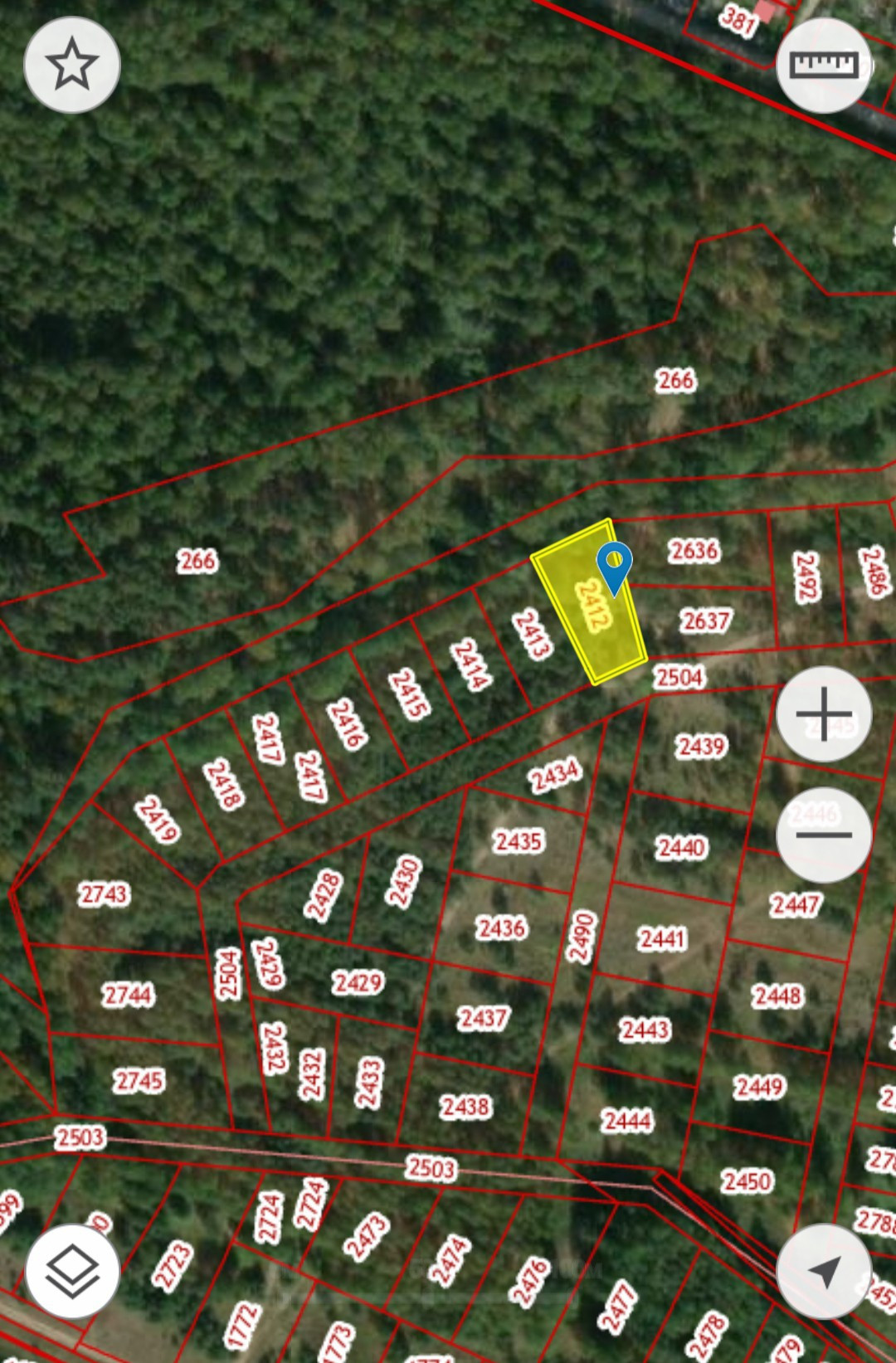This screenshot has height=1363, width=896.
Task: Open the map layers selector
Action: (72, 1271)
